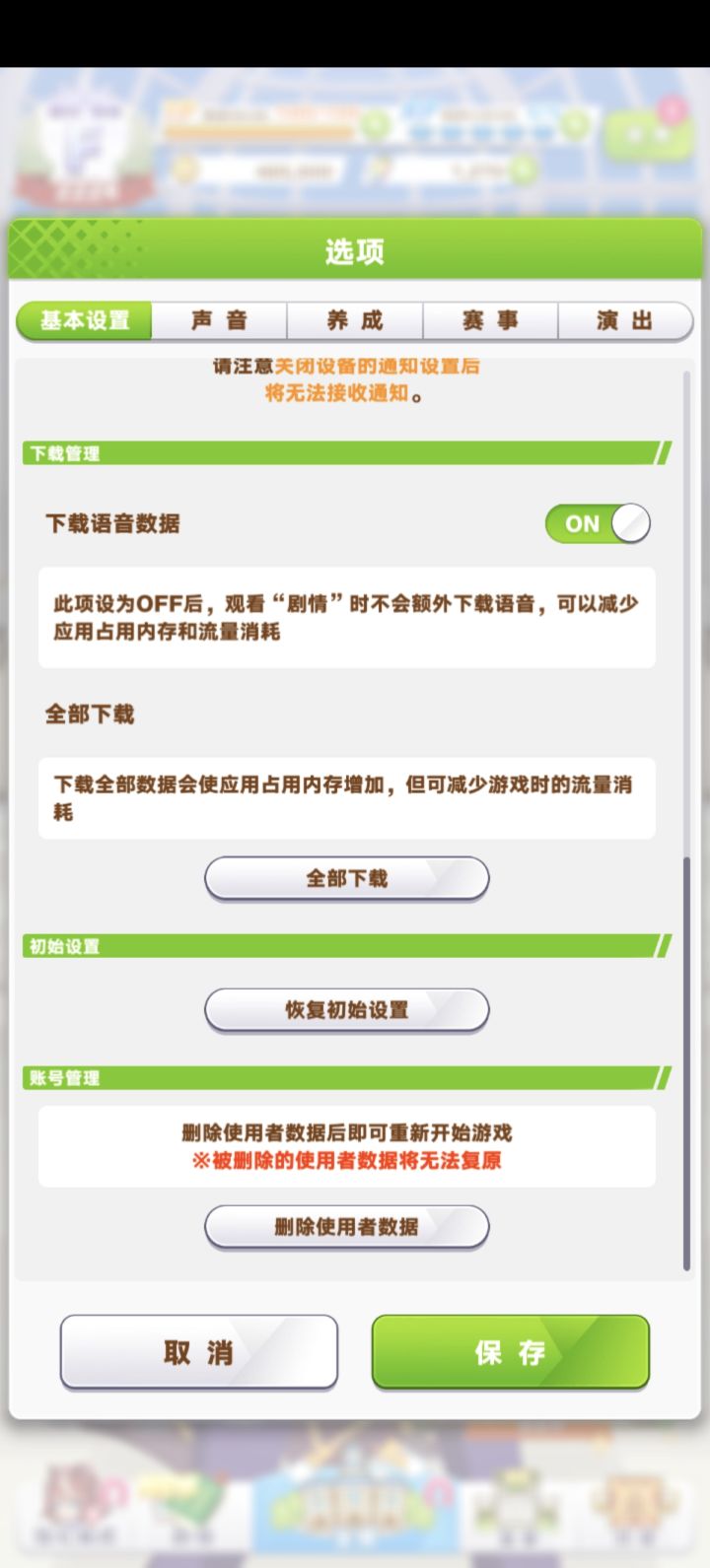Switch to the 声音 tab

pyautogui.click(x=218, y=320)
